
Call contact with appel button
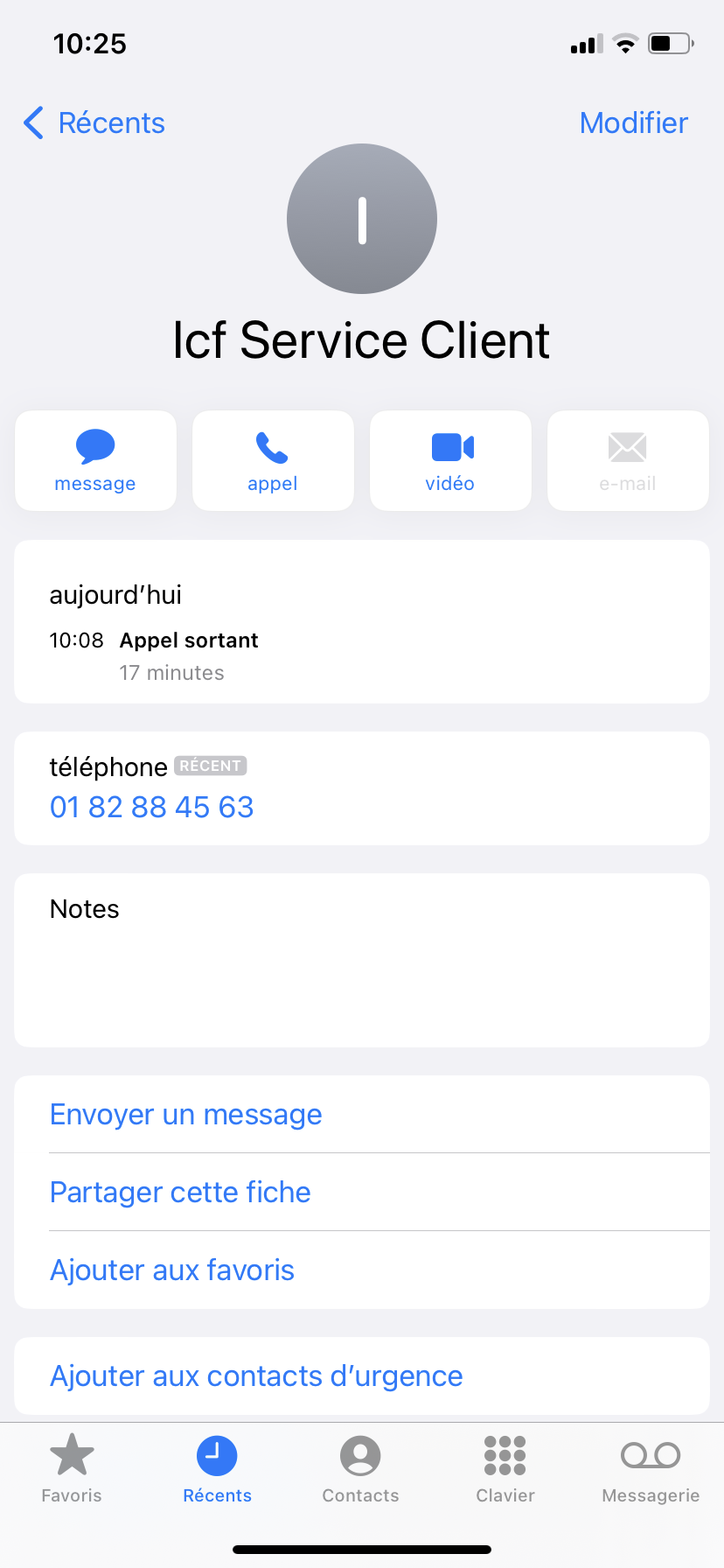click(x=273, y=461)
